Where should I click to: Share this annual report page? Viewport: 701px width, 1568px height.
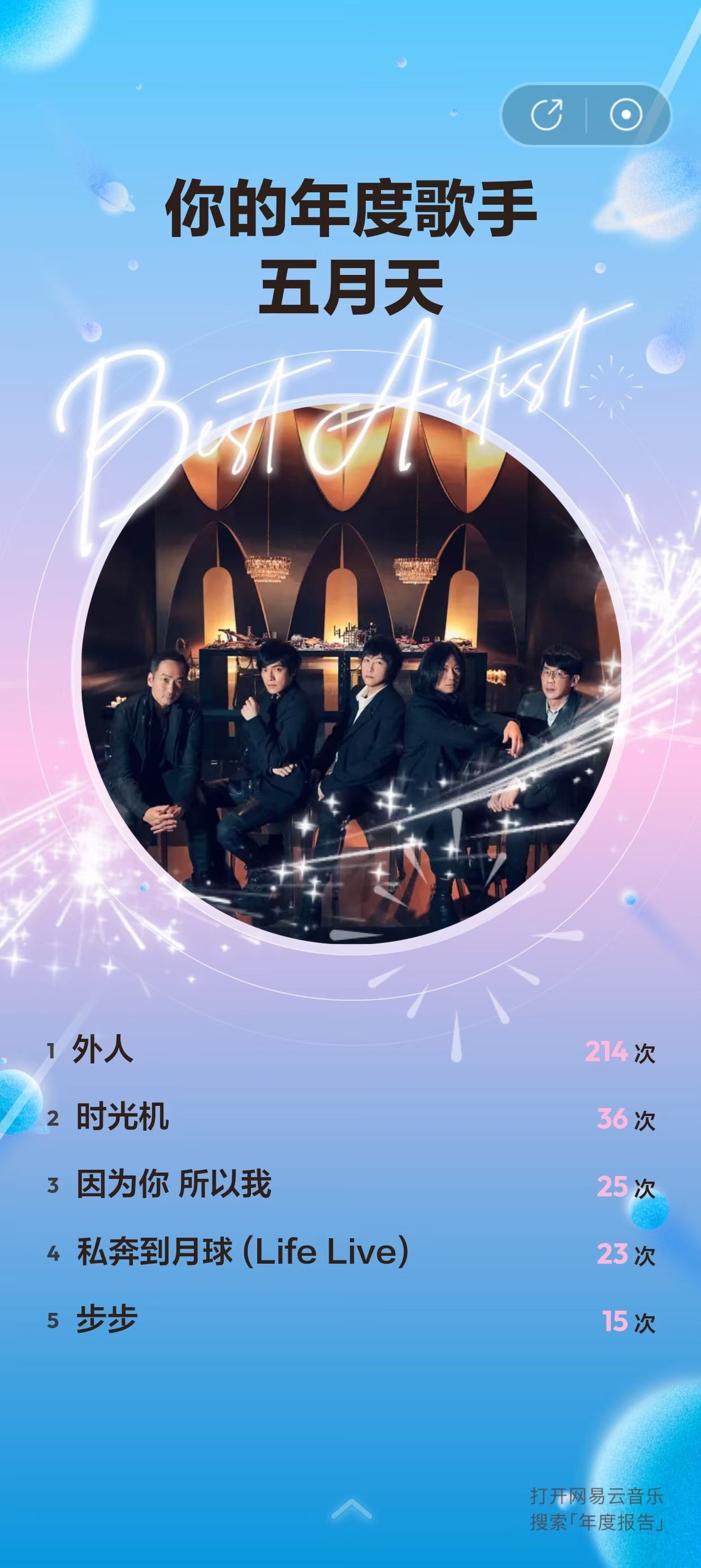546,115
